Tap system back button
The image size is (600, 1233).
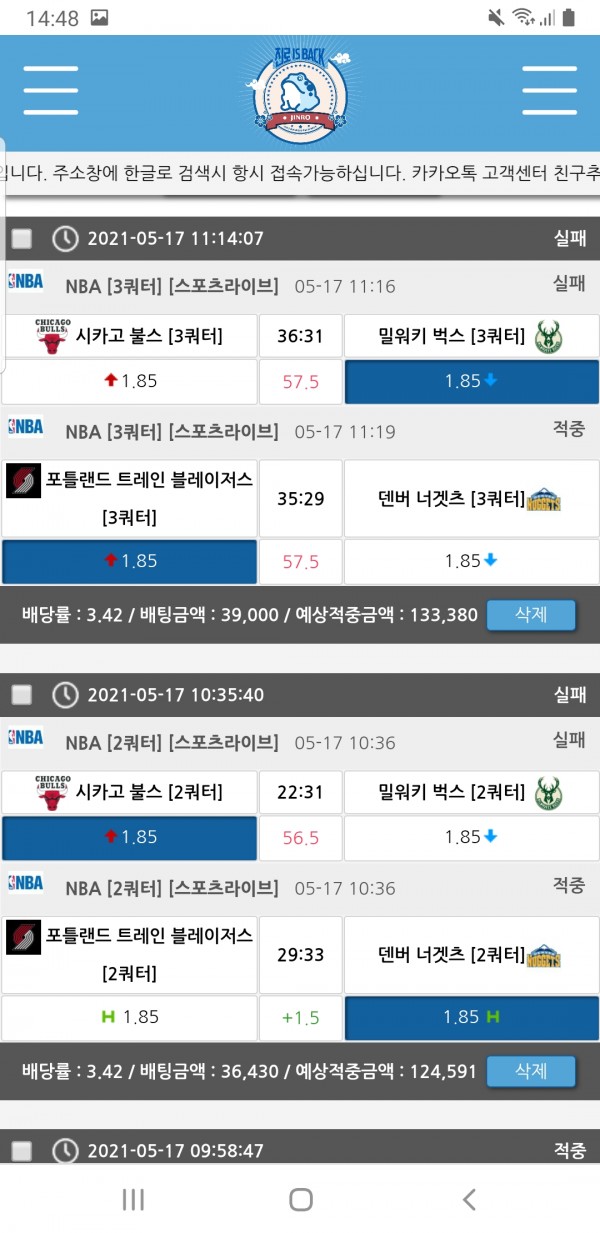click(468, 1199)
